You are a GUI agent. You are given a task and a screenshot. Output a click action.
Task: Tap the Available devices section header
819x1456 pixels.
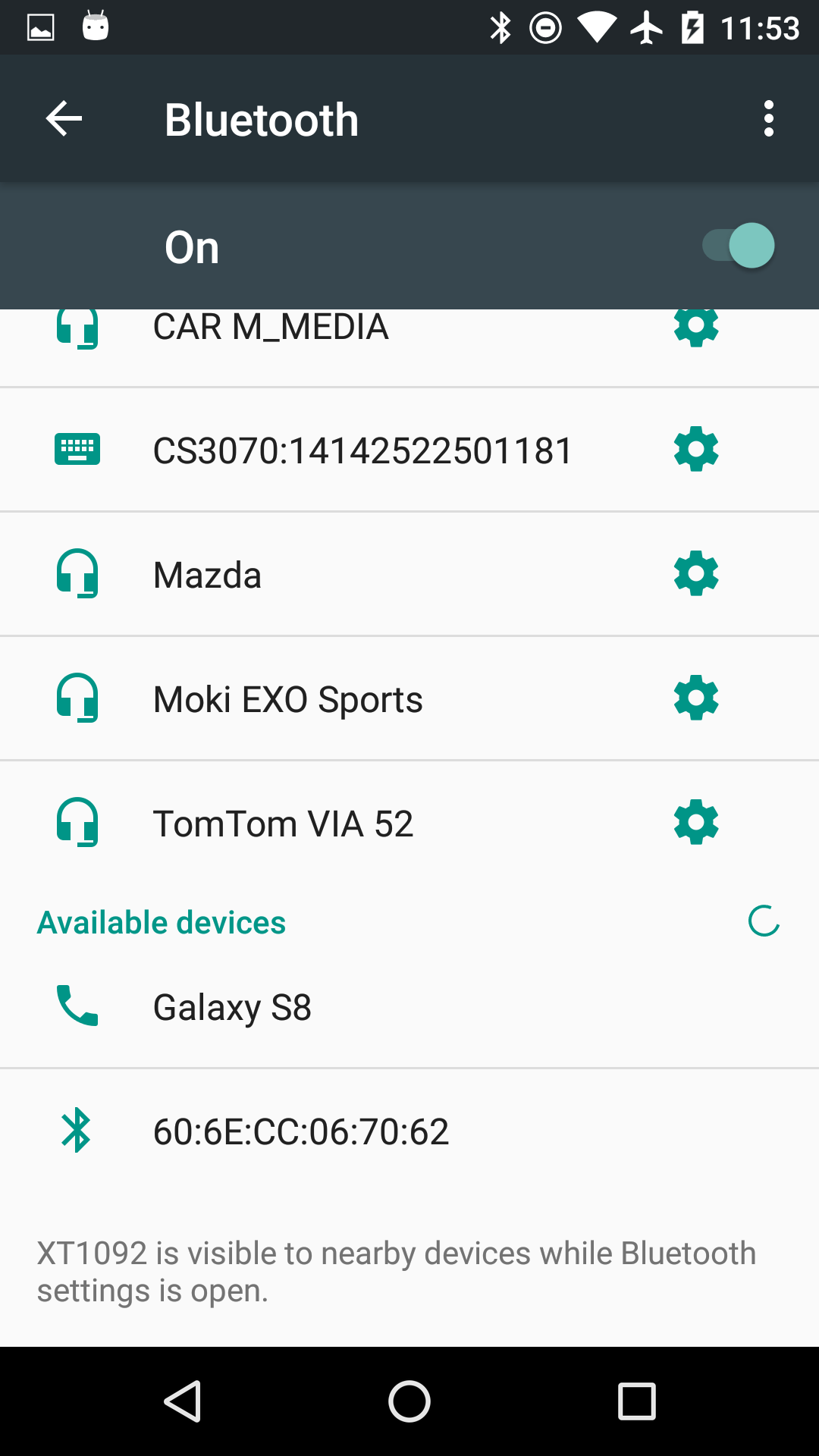[161, 922]
